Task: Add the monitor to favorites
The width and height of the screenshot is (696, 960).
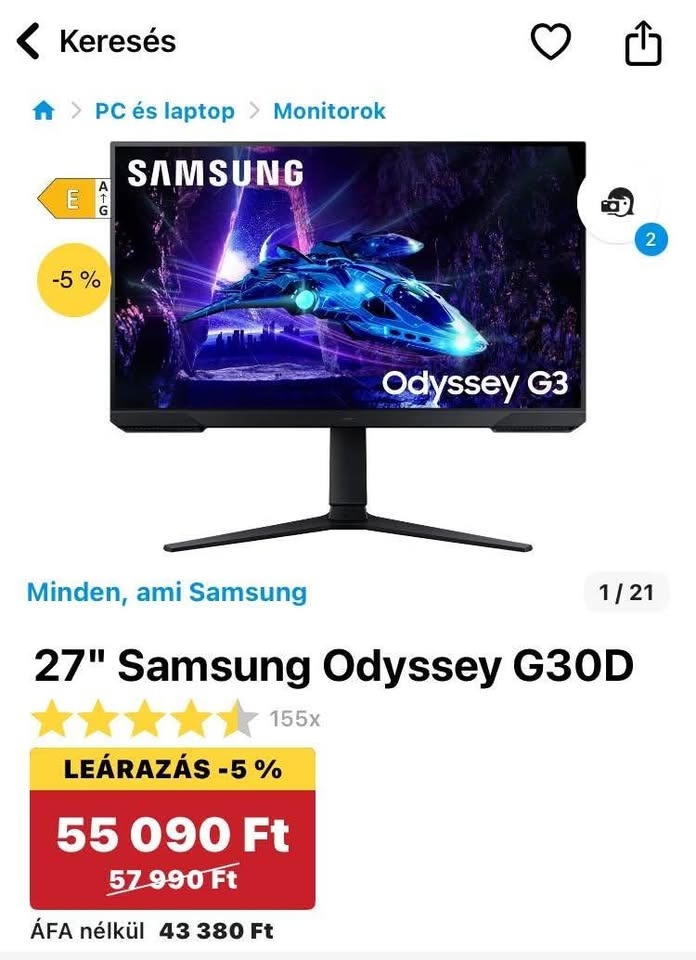Action: pyautogui.click(x=549, y=42)
